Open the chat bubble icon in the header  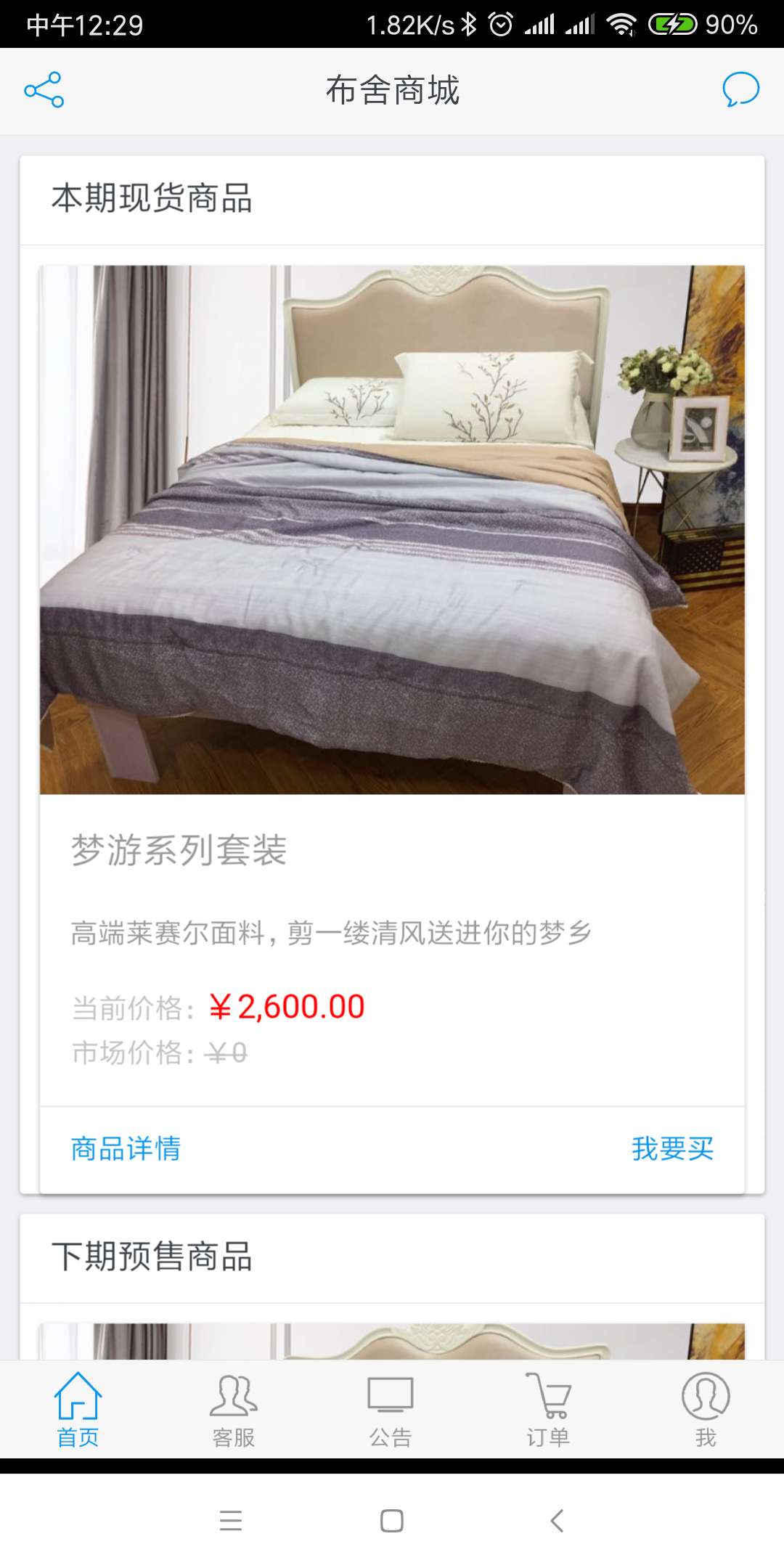tap(740, 90)
